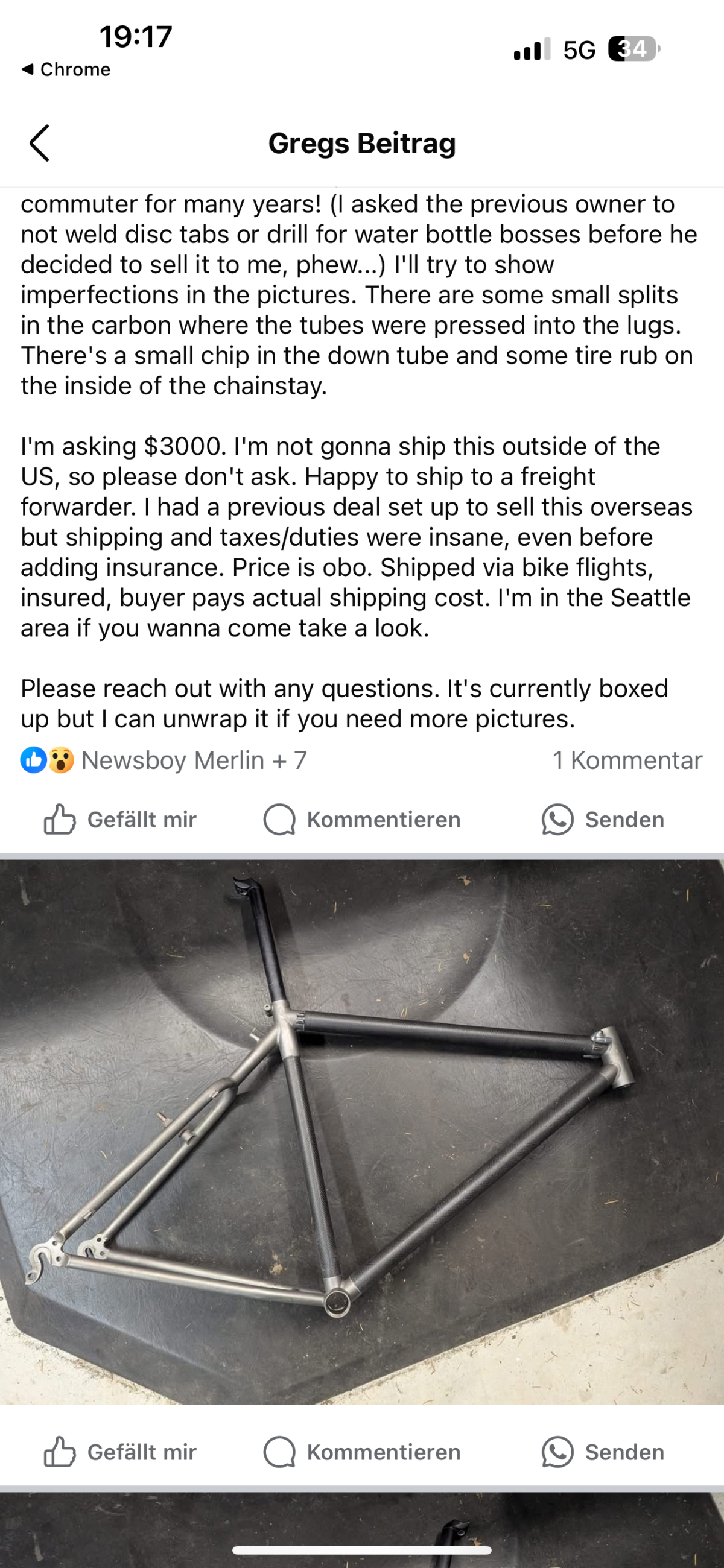Screen dimensions: 724x1568
Task: Open the 1 Kommentar link
Action: point(627,760)
